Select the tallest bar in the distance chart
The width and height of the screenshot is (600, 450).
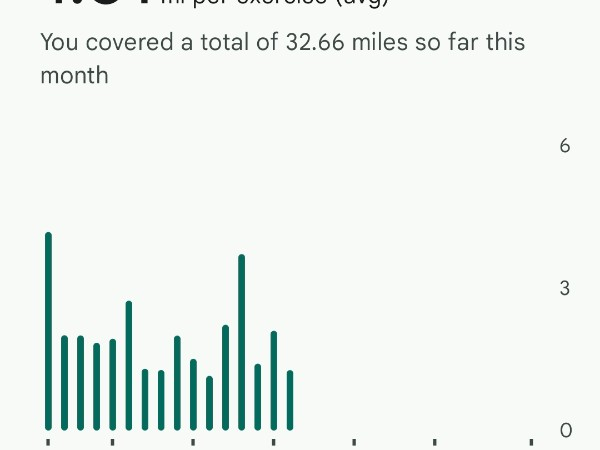coord(48,330)
